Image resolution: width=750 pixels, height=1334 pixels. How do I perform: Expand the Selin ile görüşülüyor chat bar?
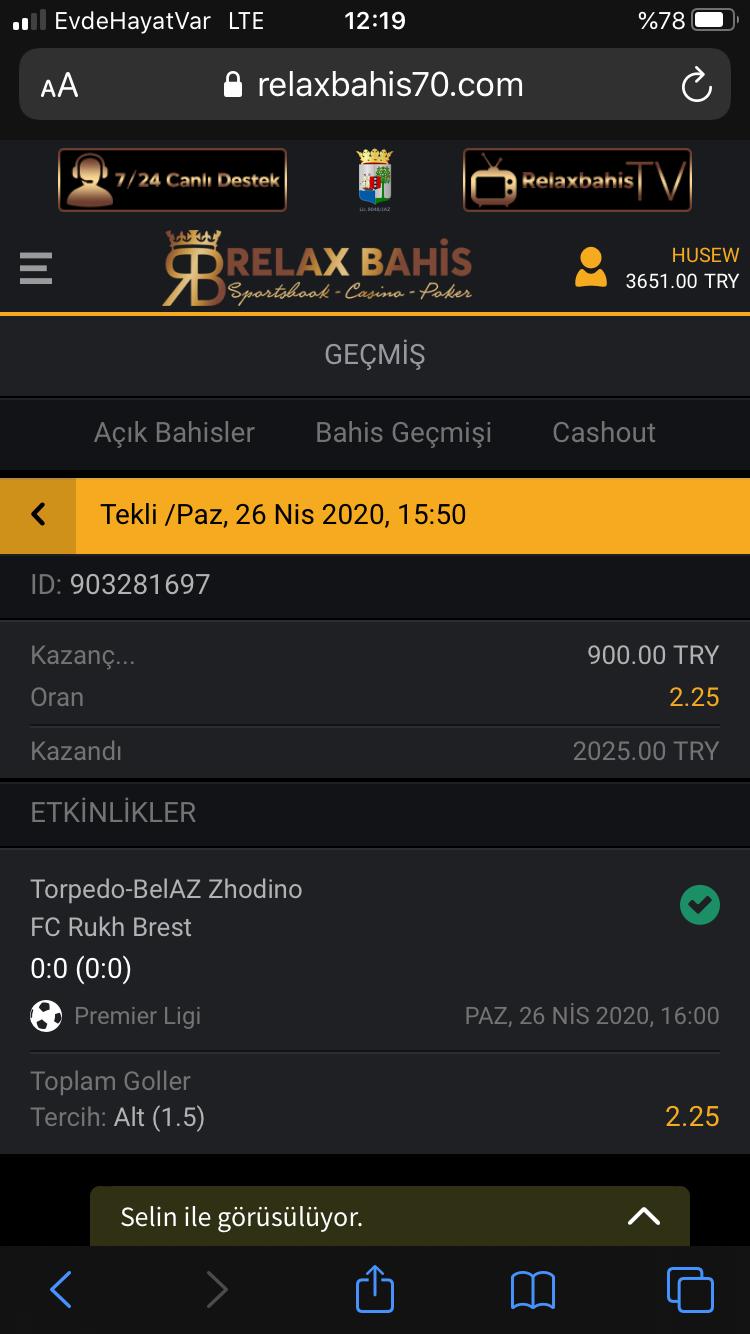(644, 1216)
